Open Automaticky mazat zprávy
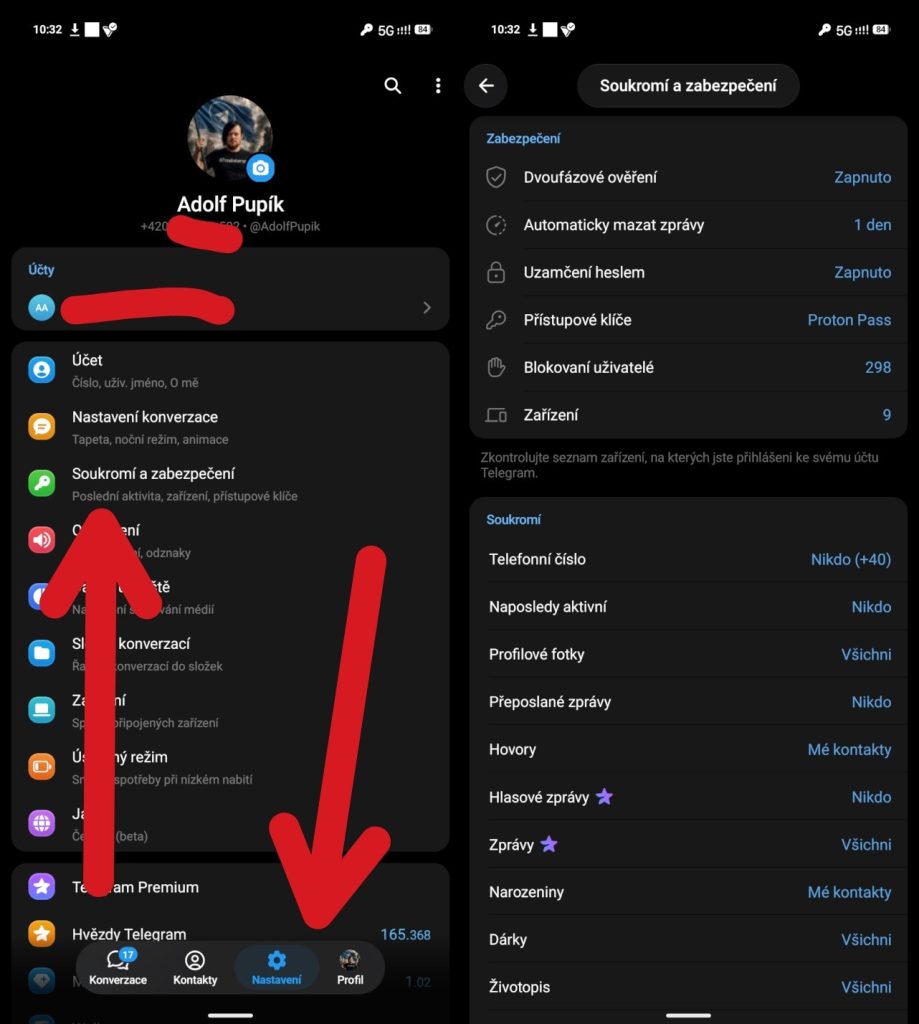 pyautogui.click(x=688, y=225)
